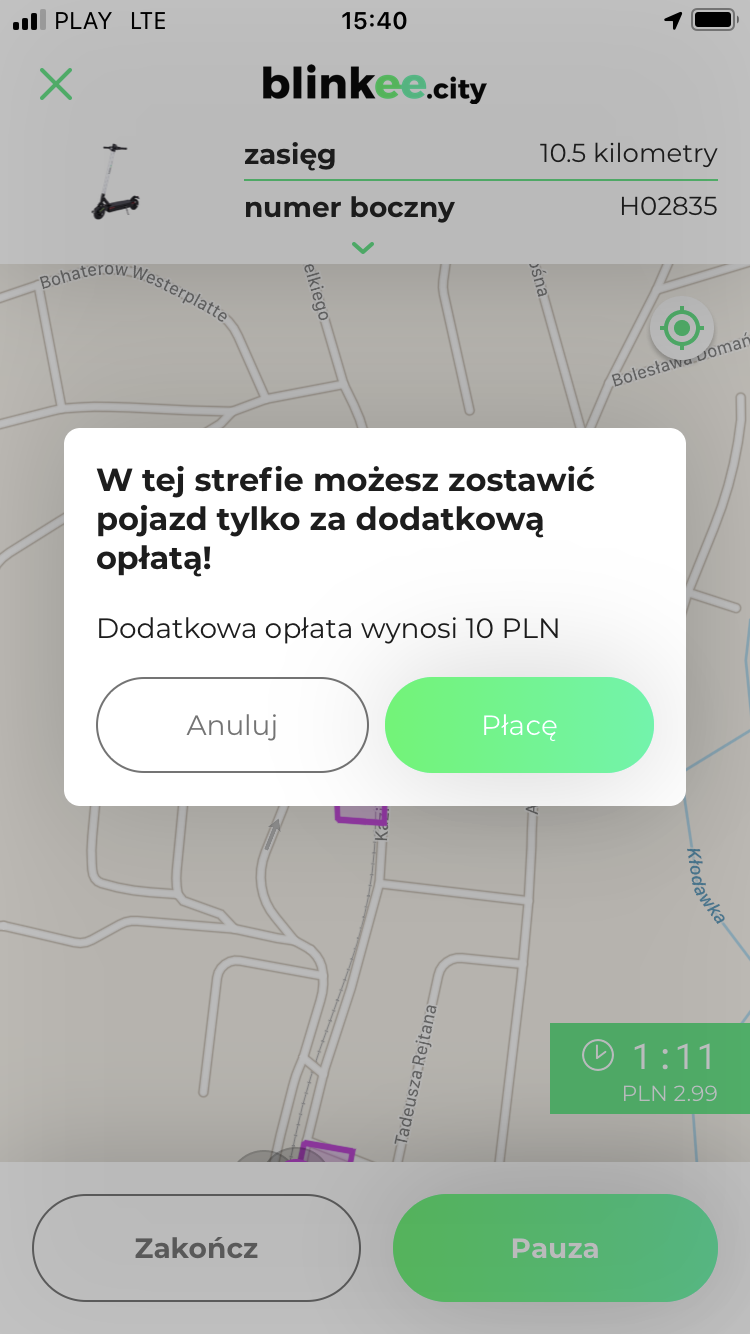Tap the location arrow in the status bar
This screenshot has height=1334, width=750.
674,20
